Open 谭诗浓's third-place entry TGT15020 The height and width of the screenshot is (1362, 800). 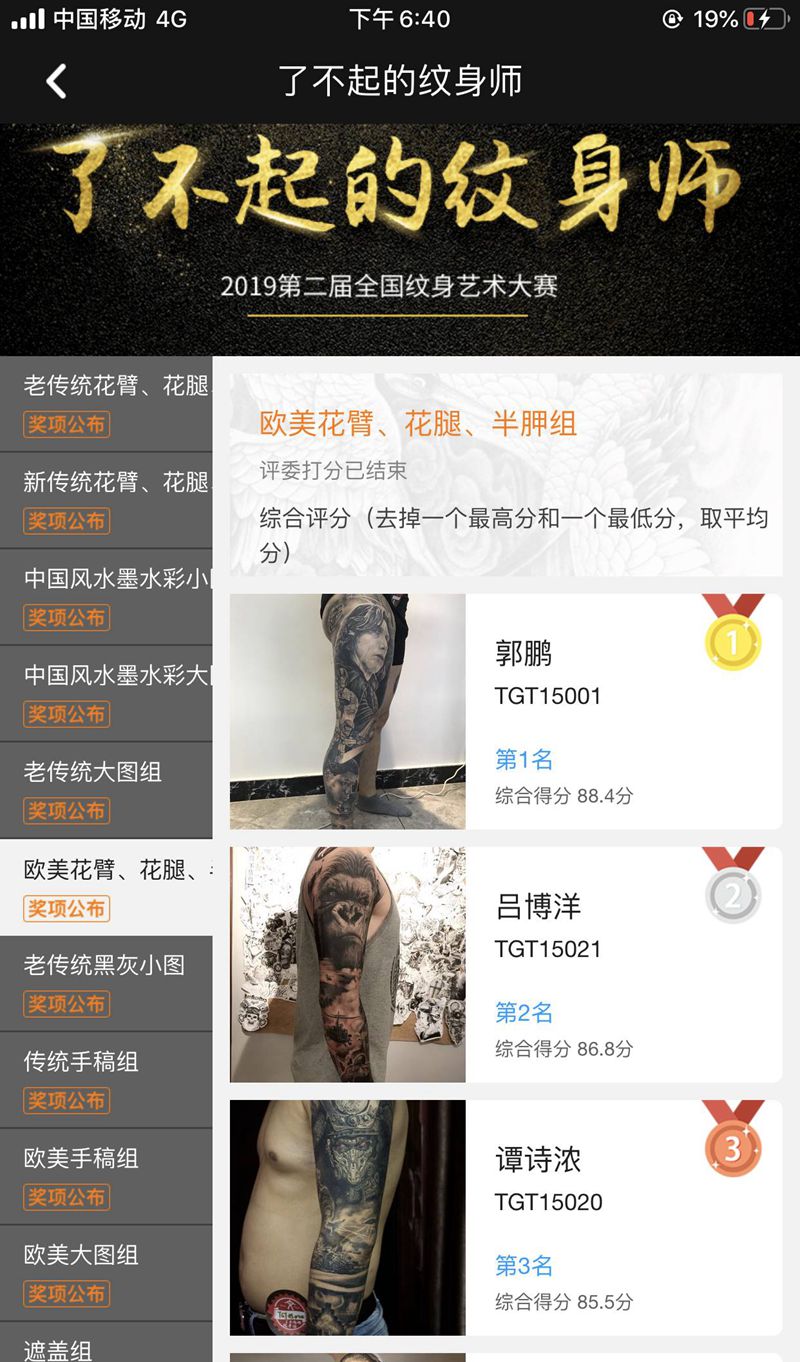click(505, 1217)
